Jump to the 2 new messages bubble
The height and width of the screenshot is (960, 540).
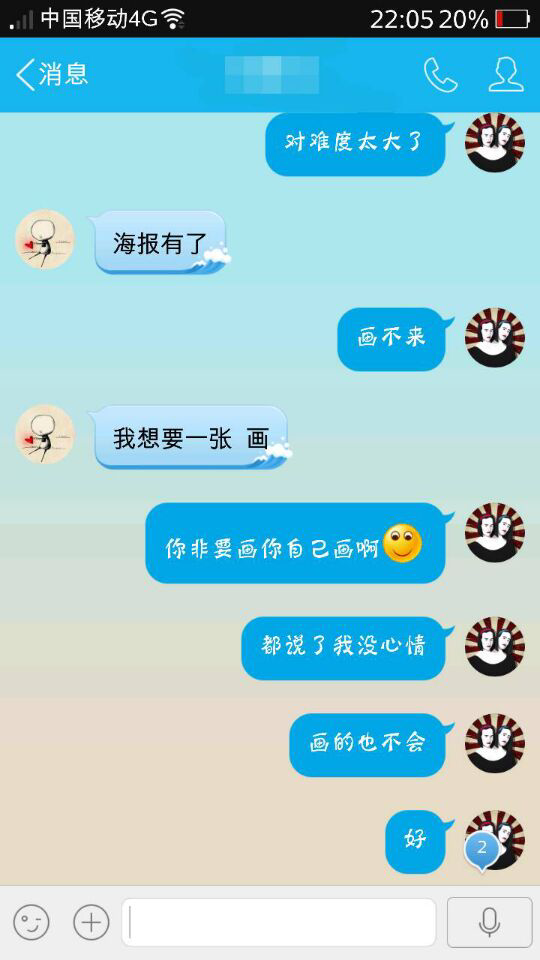pyautogui.click(x=481, y=849)
